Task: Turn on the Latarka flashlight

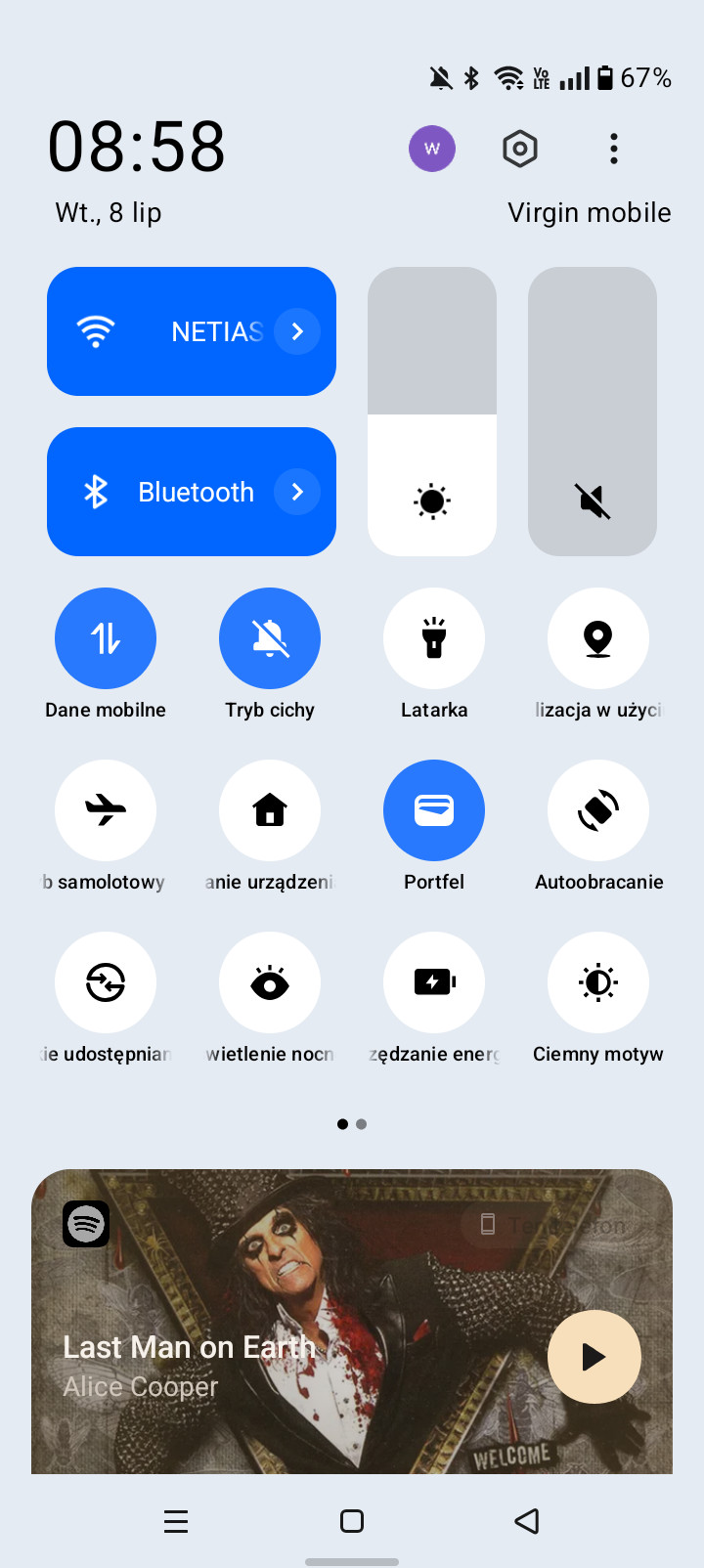Action: [x=434, y=638]
